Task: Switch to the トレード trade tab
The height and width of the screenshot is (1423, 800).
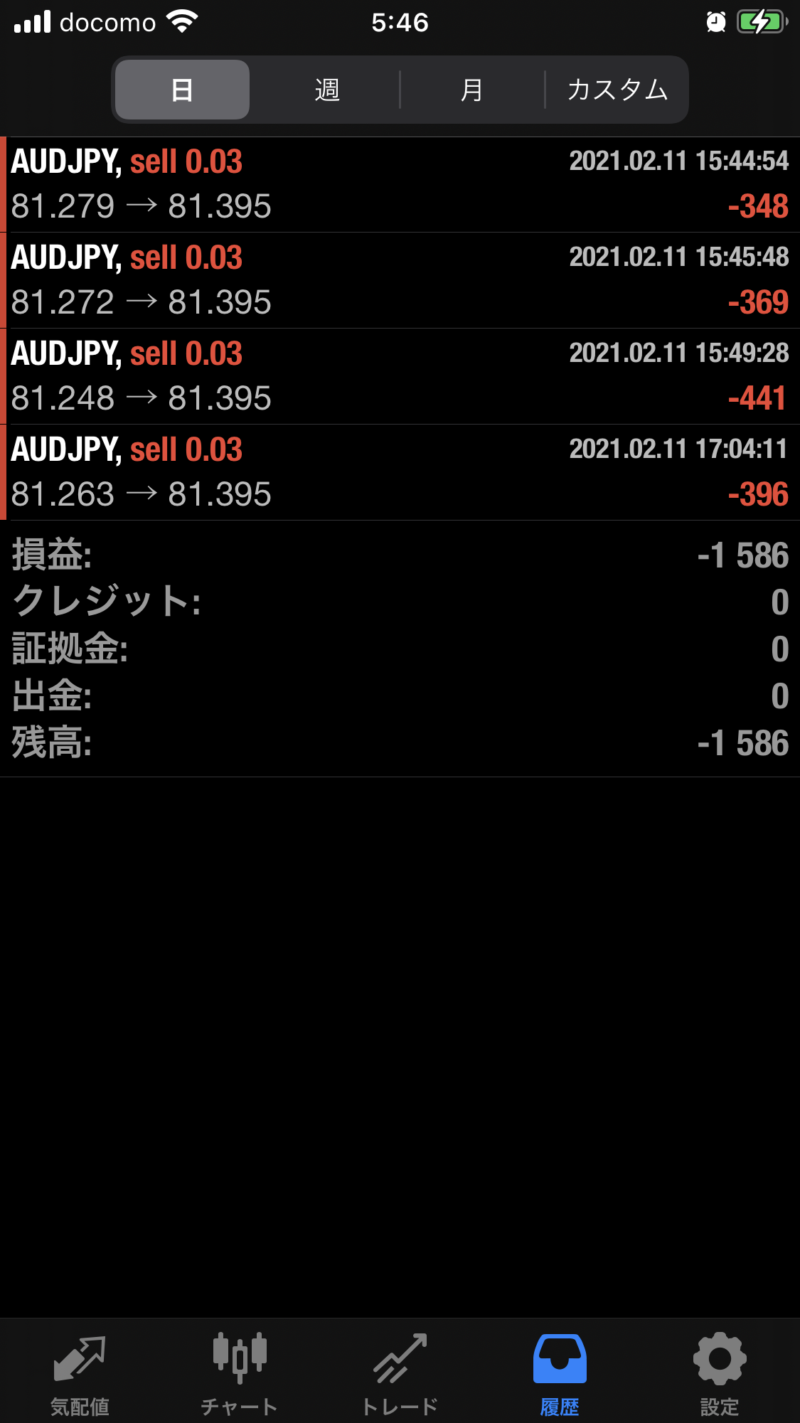Action: click(400, 1373)
